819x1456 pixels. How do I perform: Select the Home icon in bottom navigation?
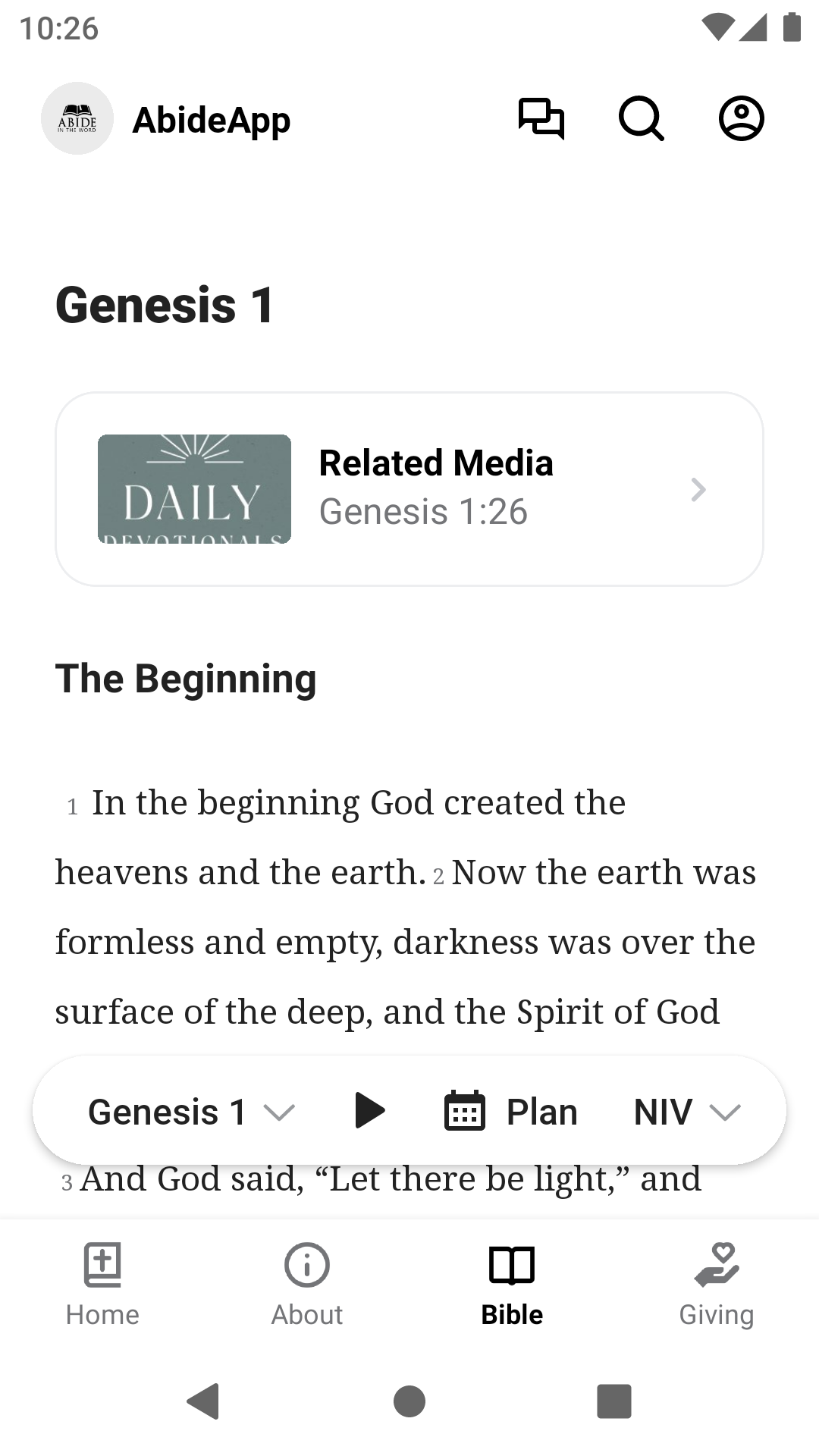102,1282
